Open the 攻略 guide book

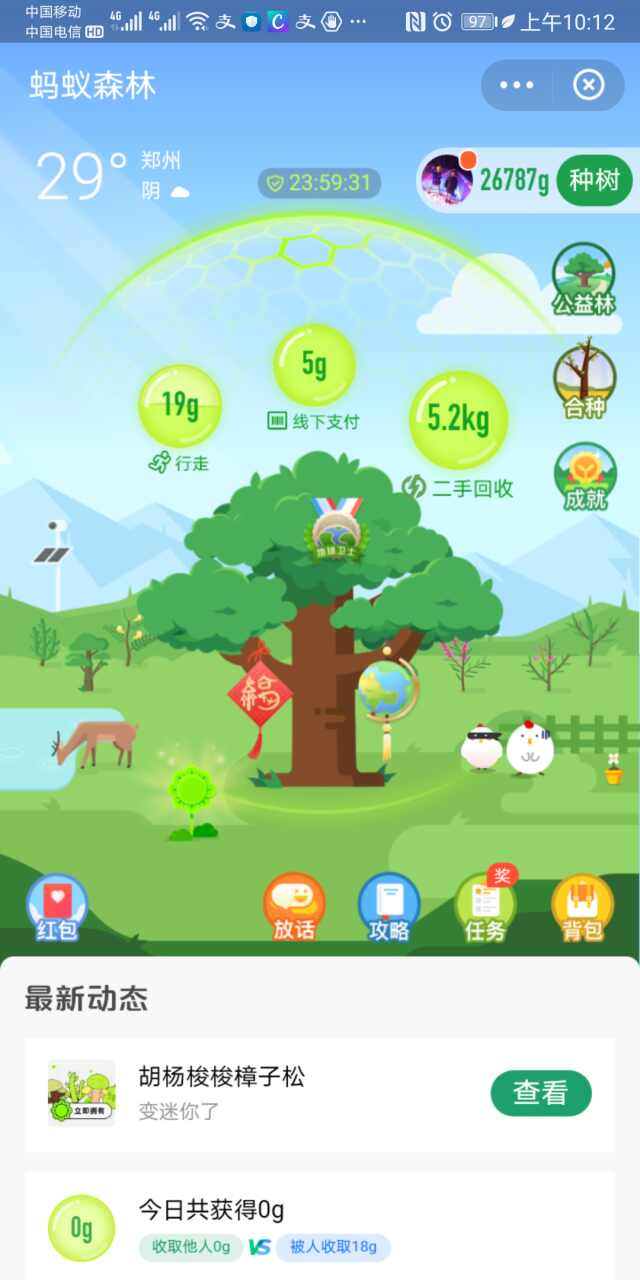pos(388,906)
